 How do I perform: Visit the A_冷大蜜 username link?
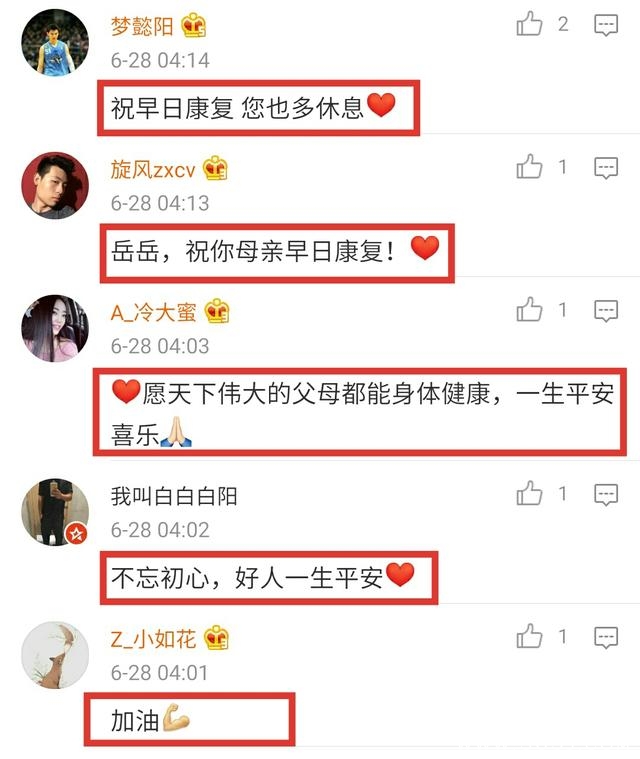tap(153, 312)
